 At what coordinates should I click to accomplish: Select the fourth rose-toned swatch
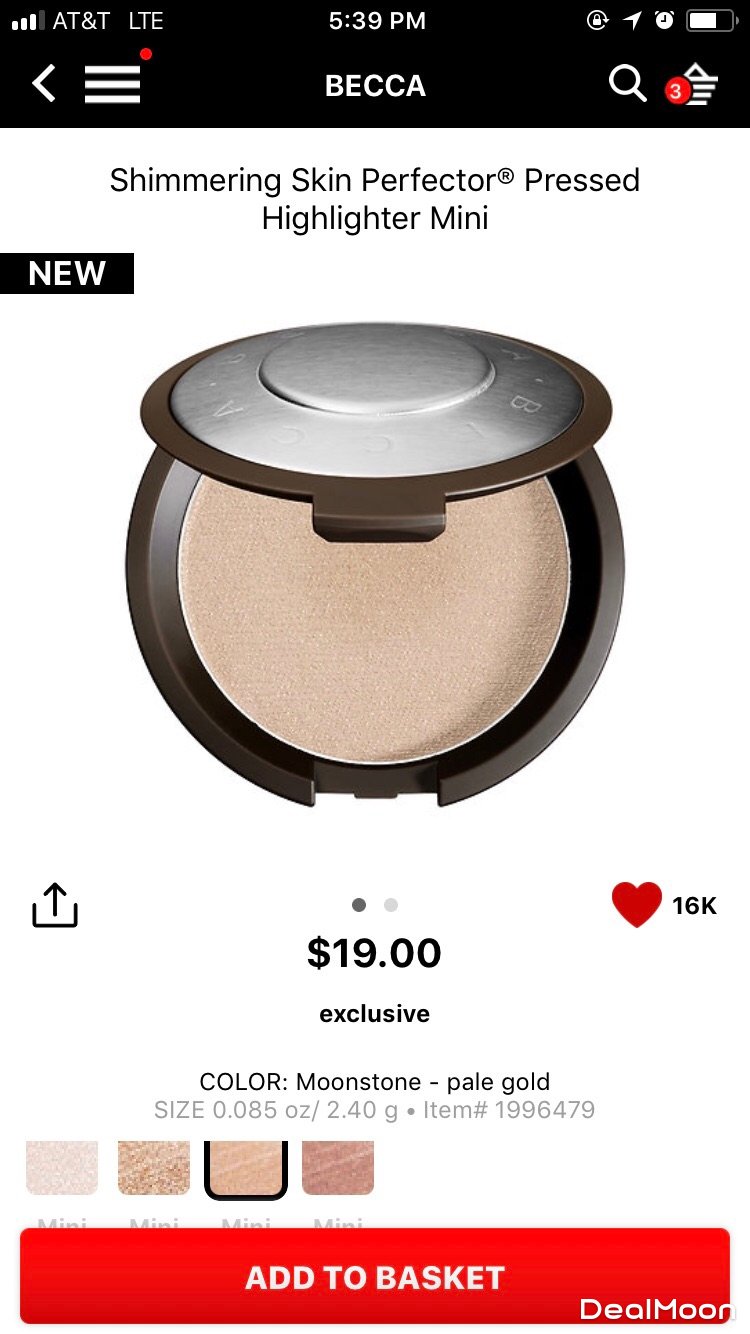(x=338, y=1167)
